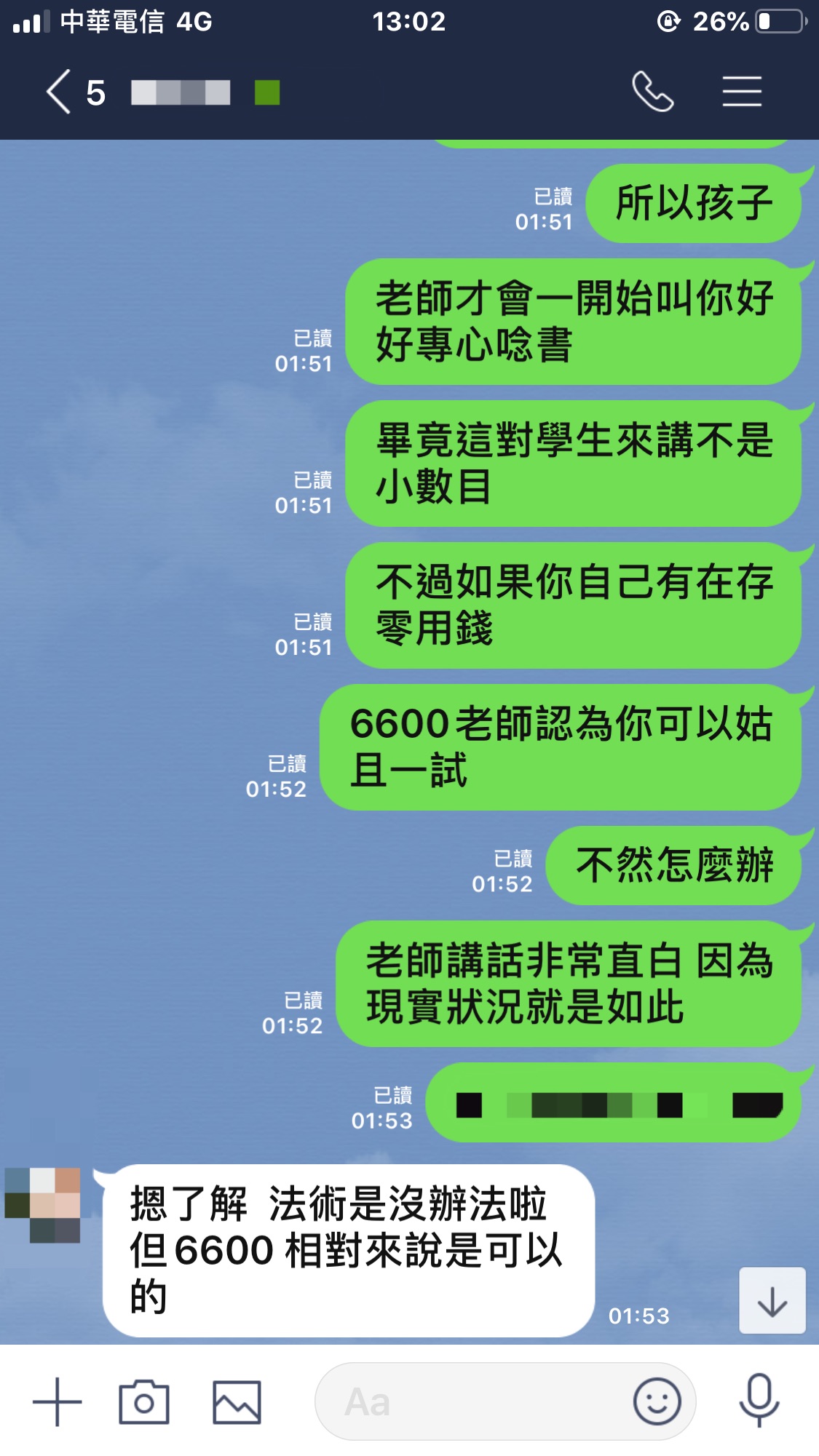The width and height of the screenshot is (819, 1456).
Task: Open the chat menu (hamburger icon)
Action: (742, 92)
